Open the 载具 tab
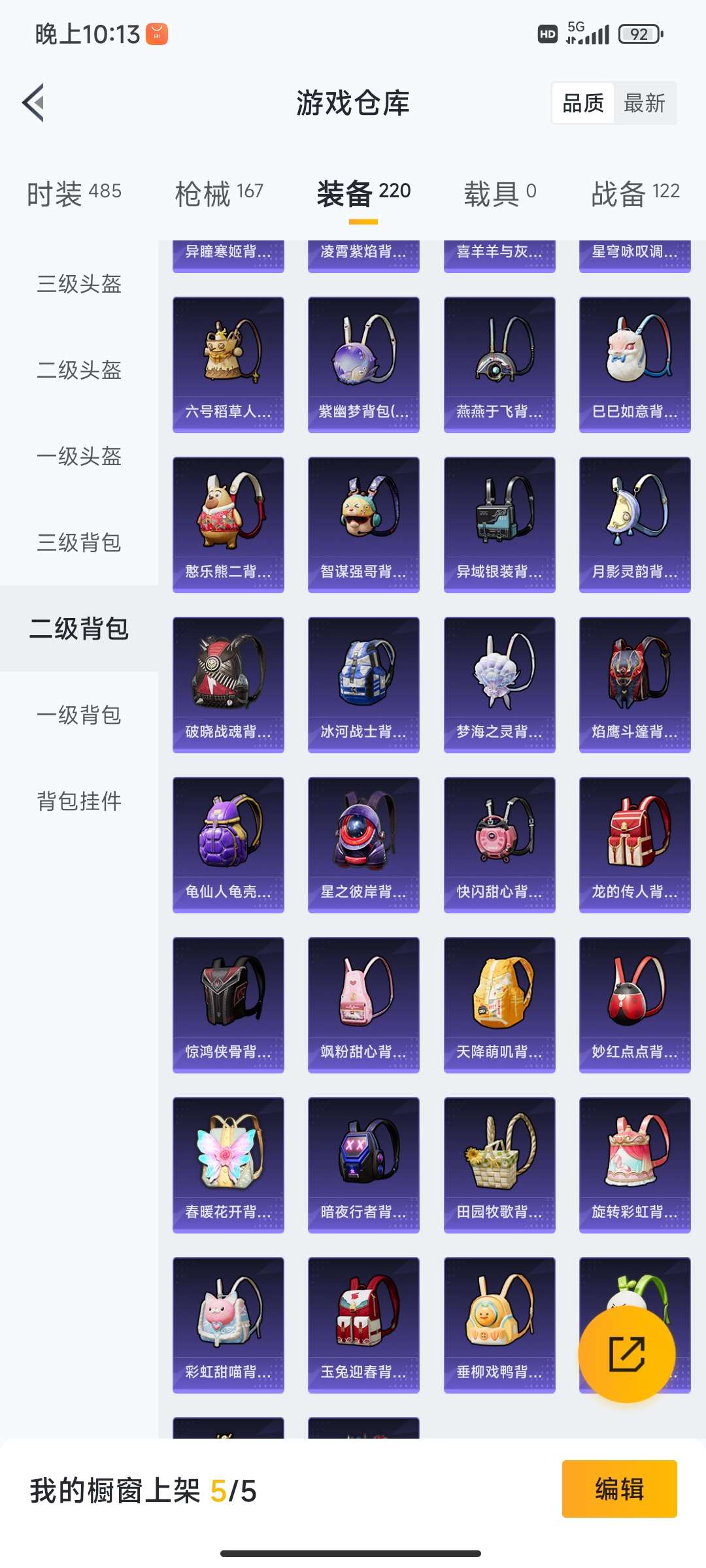The image size is (706, 1568). [499, 193]
